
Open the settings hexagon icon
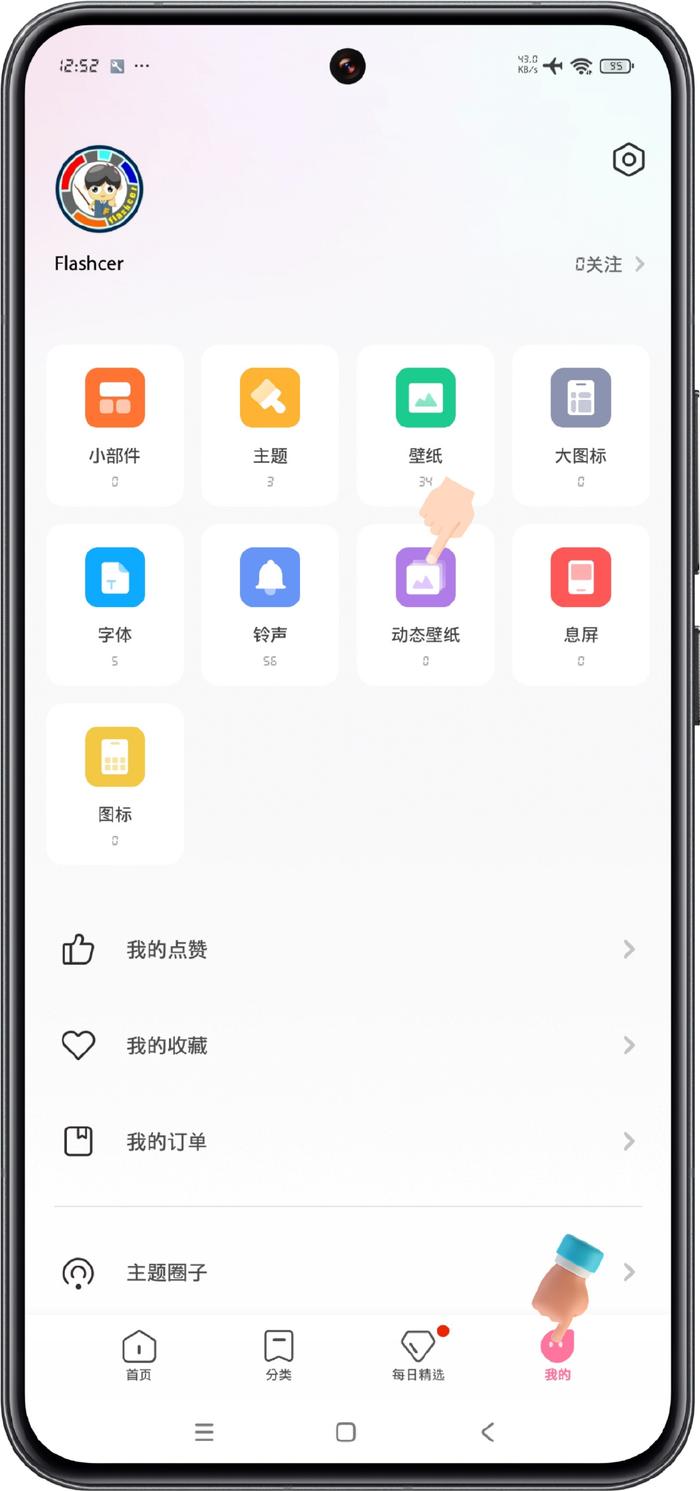click(x=628, y=160)
